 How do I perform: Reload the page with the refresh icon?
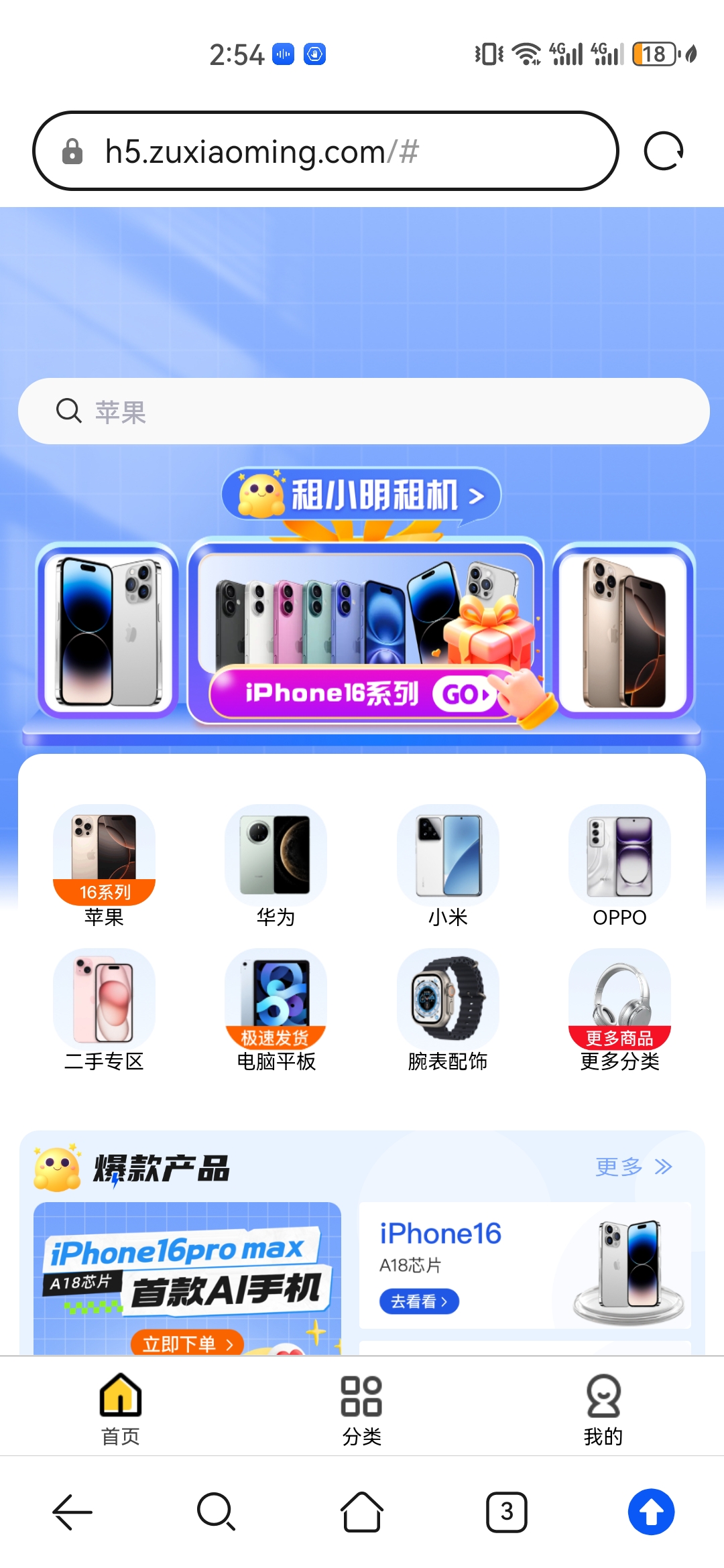(x=664, y=151)
